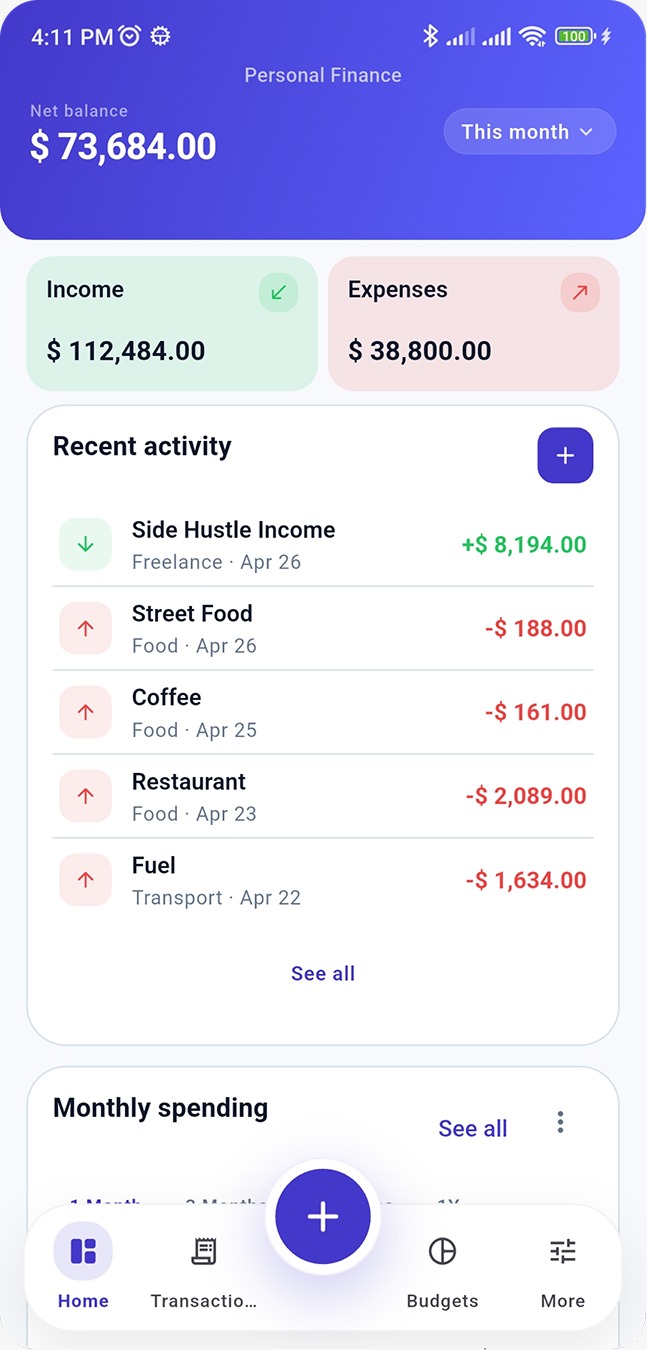Open the More tab
Image resolution: width=647 pixels, height=1350 pixels.
tap(562, 1266)
